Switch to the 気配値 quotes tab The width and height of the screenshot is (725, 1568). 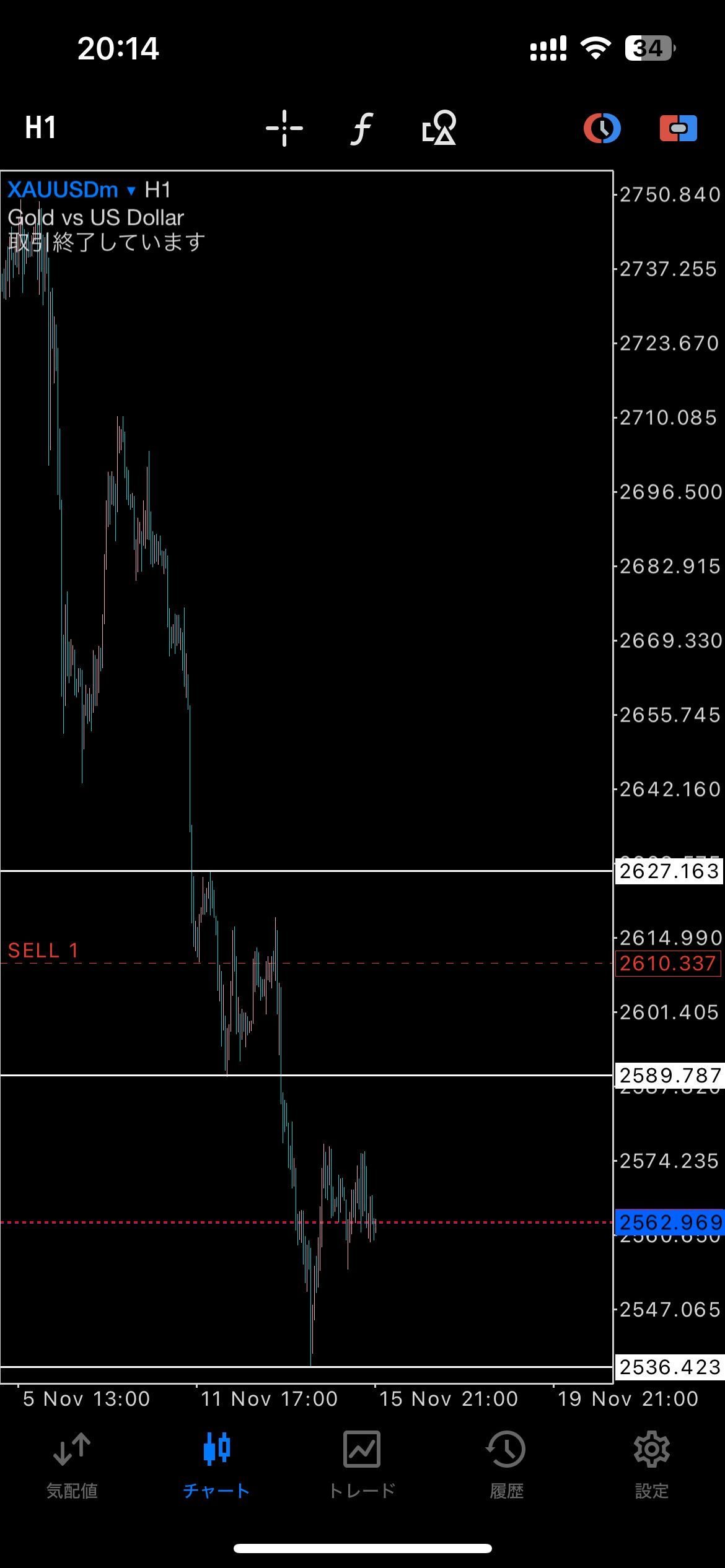[x=72, y=1464]
